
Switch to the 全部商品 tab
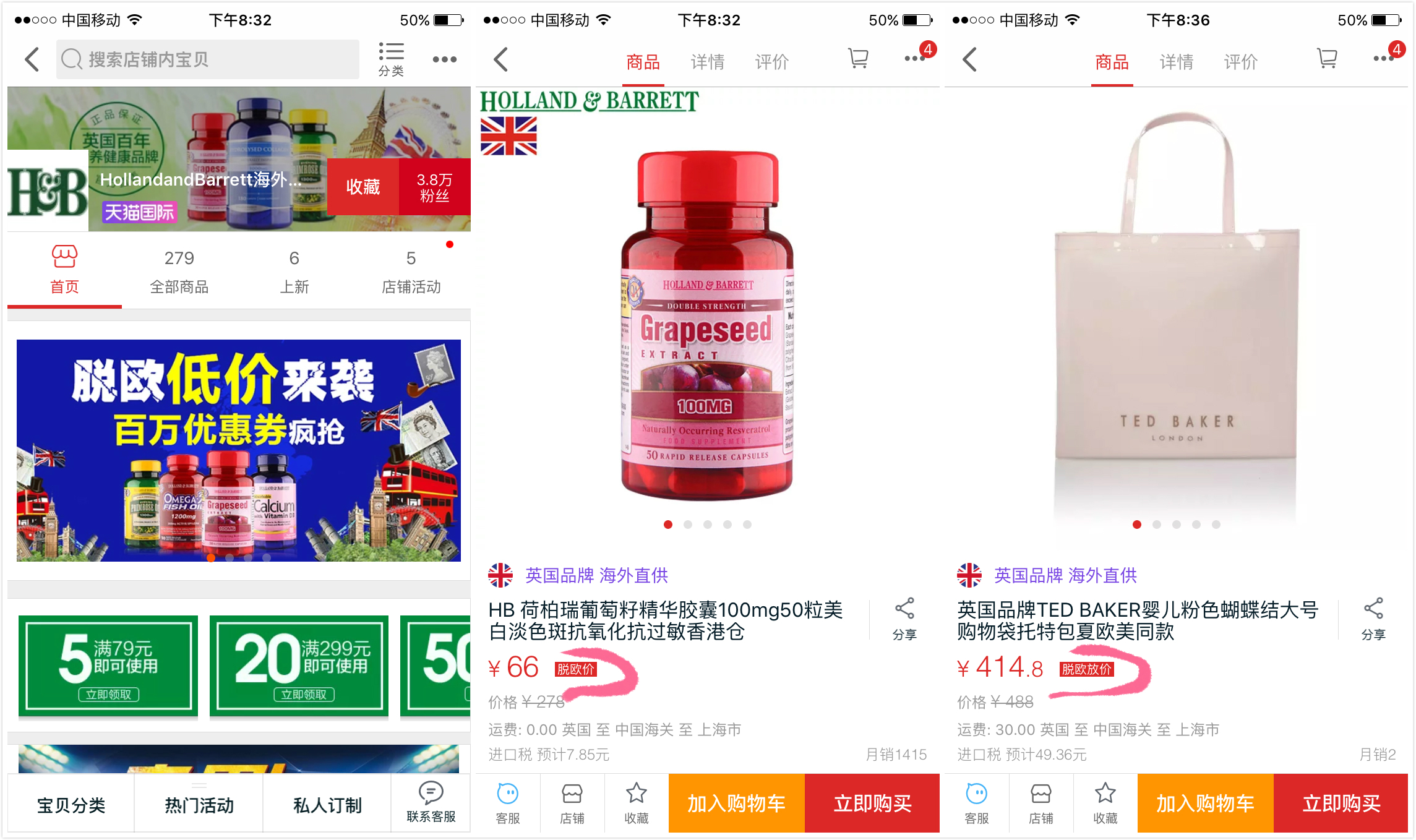click(179, 272)
